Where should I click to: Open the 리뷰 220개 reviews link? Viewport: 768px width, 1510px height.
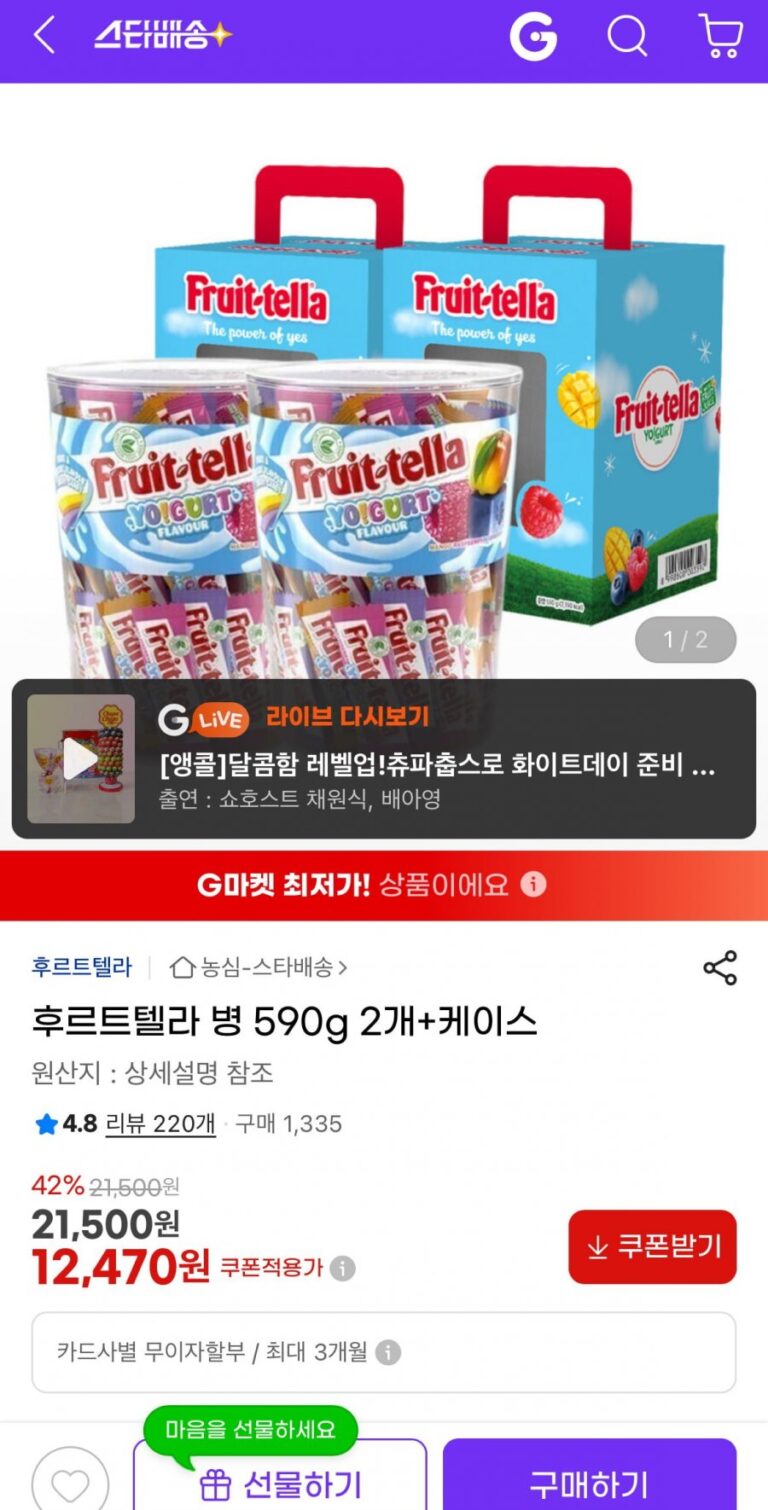click(160, 1124)
